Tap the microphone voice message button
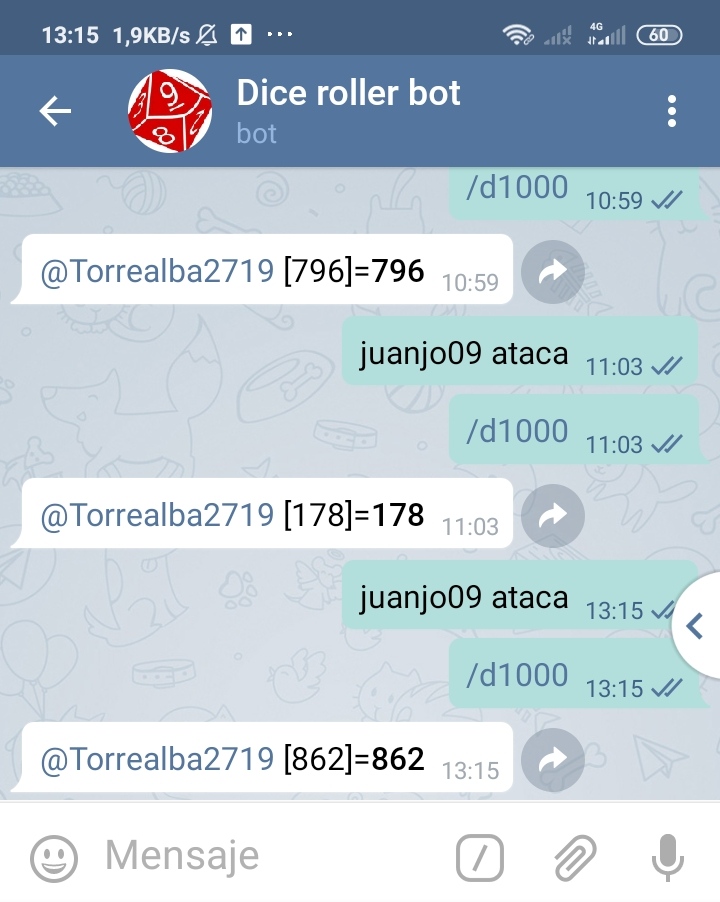Viewport: 720px width, 902px height. (x=668, y=858)
